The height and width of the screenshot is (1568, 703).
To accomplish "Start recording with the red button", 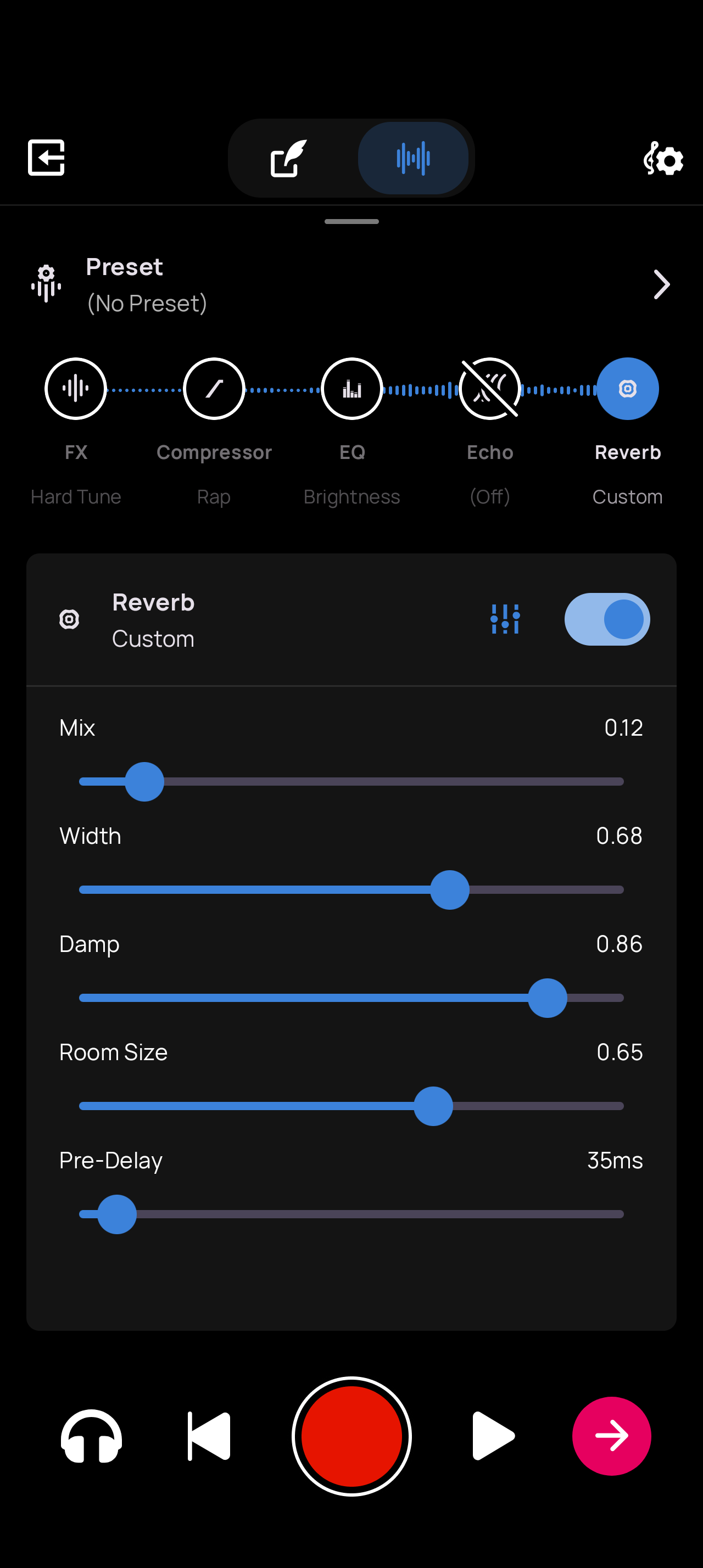I will point(352,1436).
